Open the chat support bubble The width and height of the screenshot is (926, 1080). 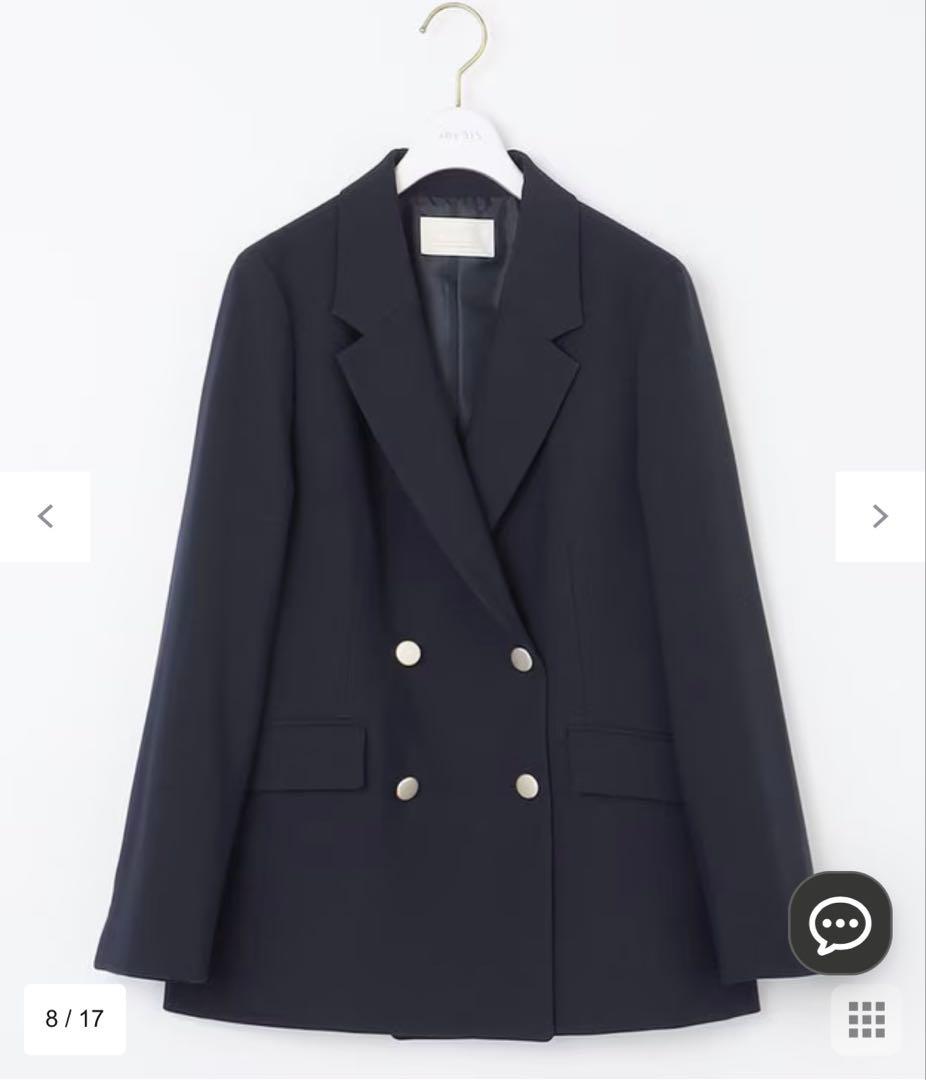tap(840, 923)
